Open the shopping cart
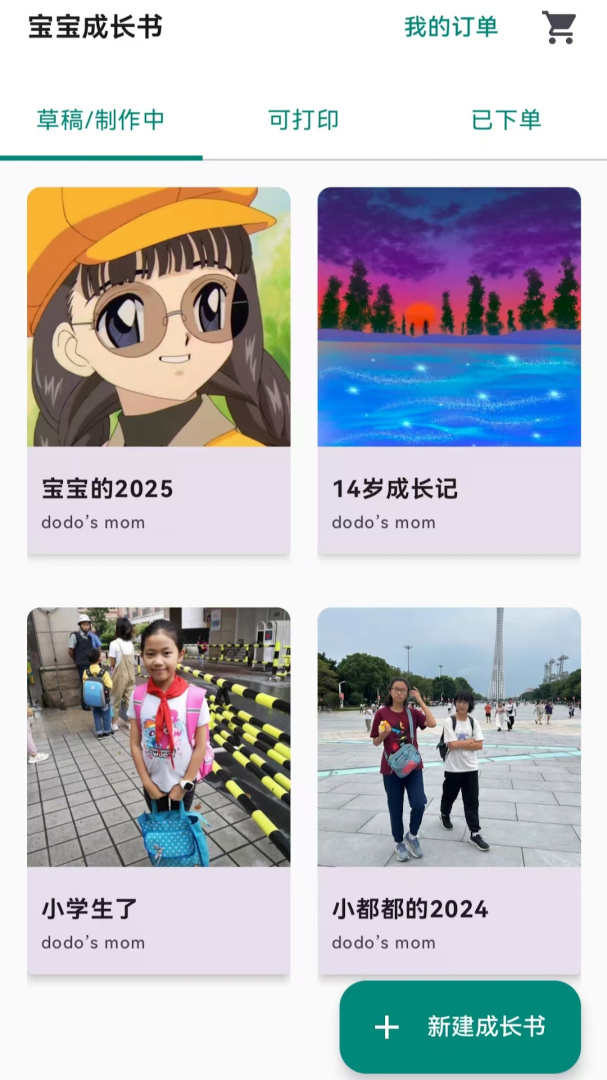 coord(559,28)
